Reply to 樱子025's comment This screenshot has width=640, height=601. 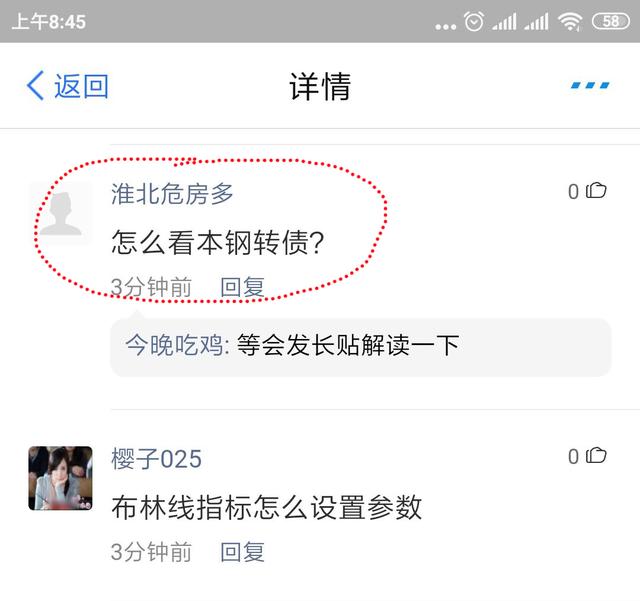pyautogui.click(x=242, y=551)
